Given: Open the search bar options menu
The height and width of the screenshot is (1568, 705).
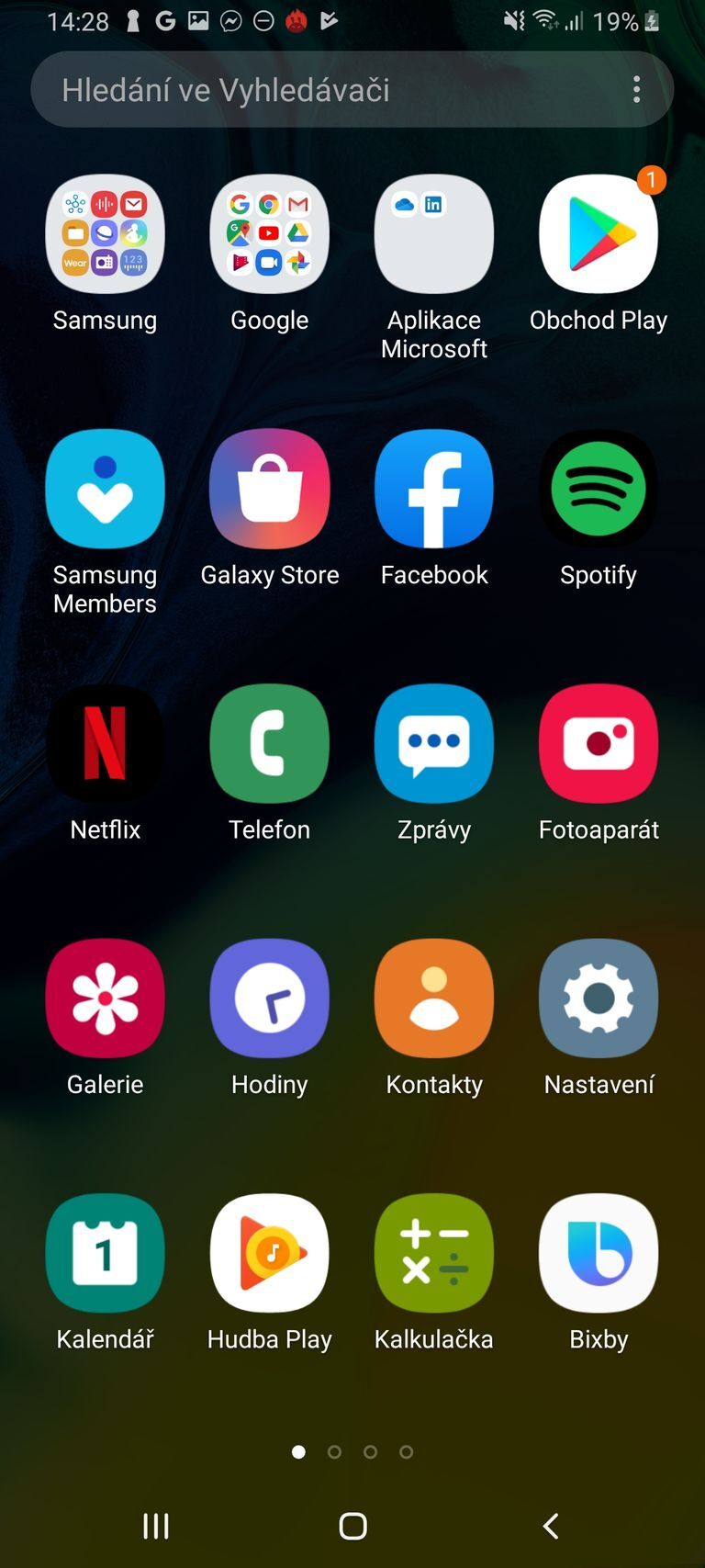Looking at the screenshot, I should 637,89.
